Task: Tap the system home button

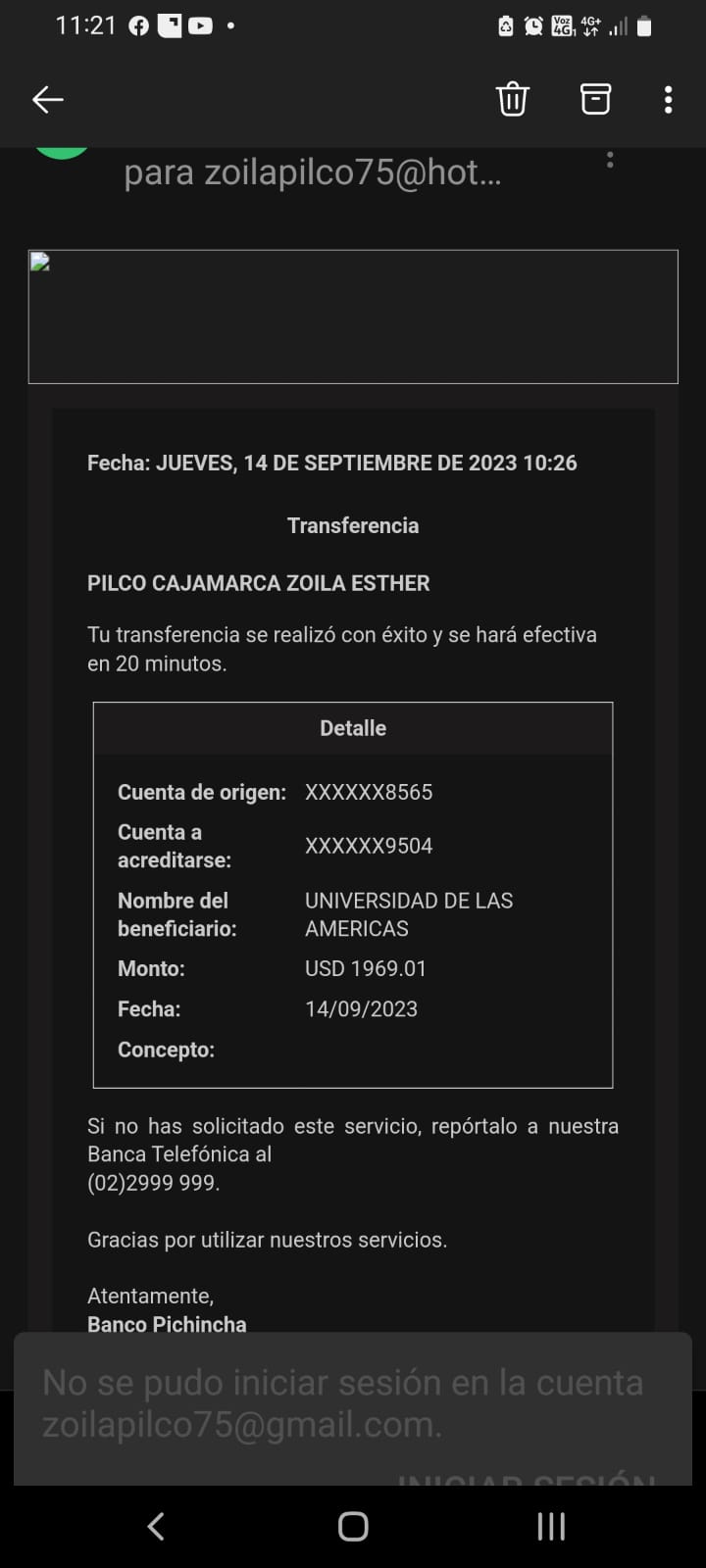Action: pos(353,1526)
